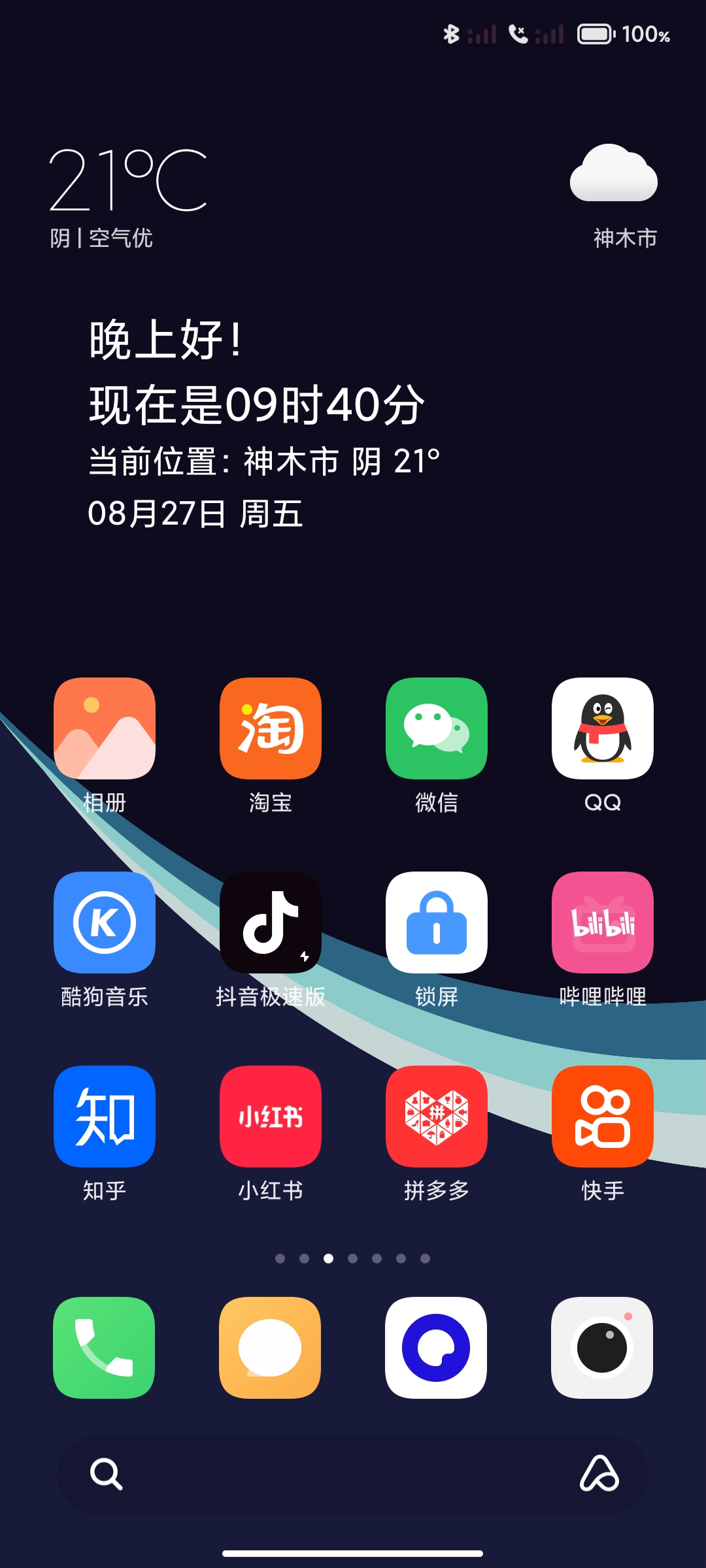The image size is (706, 1568).
Task: Open 哔哩哔哩 (bilibili)
Action: click(x=603, y=923)
